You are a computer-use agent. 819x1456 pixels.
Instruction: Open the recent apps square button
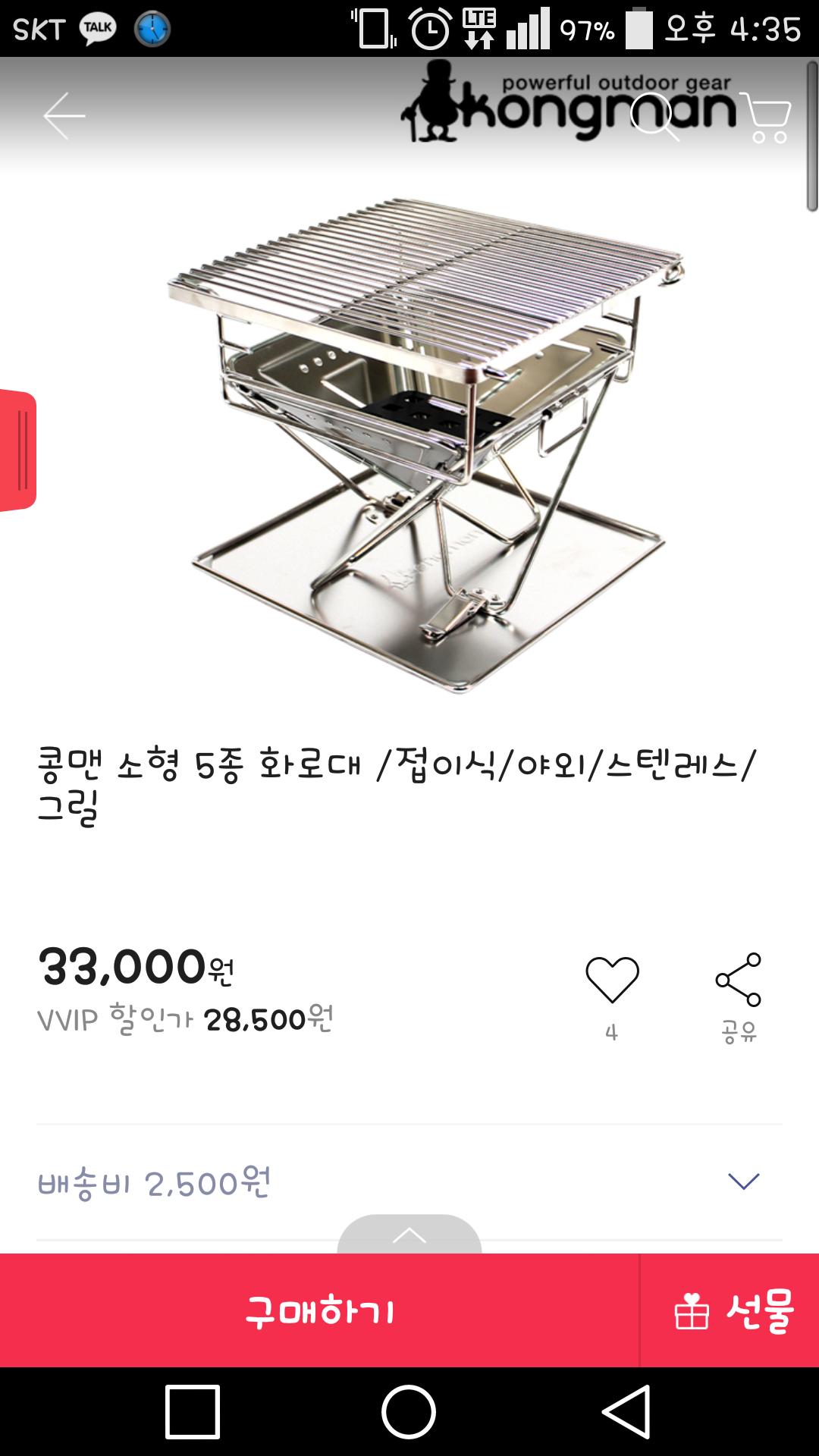[x=193, y=1412]
